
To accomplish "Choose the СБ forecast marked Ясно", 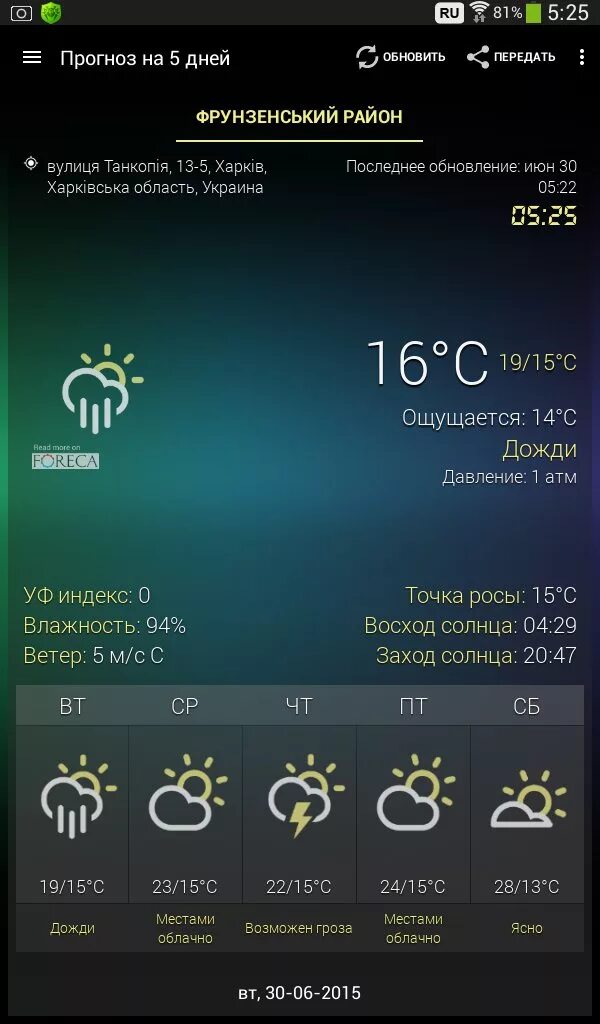I will tap(527, 818).
